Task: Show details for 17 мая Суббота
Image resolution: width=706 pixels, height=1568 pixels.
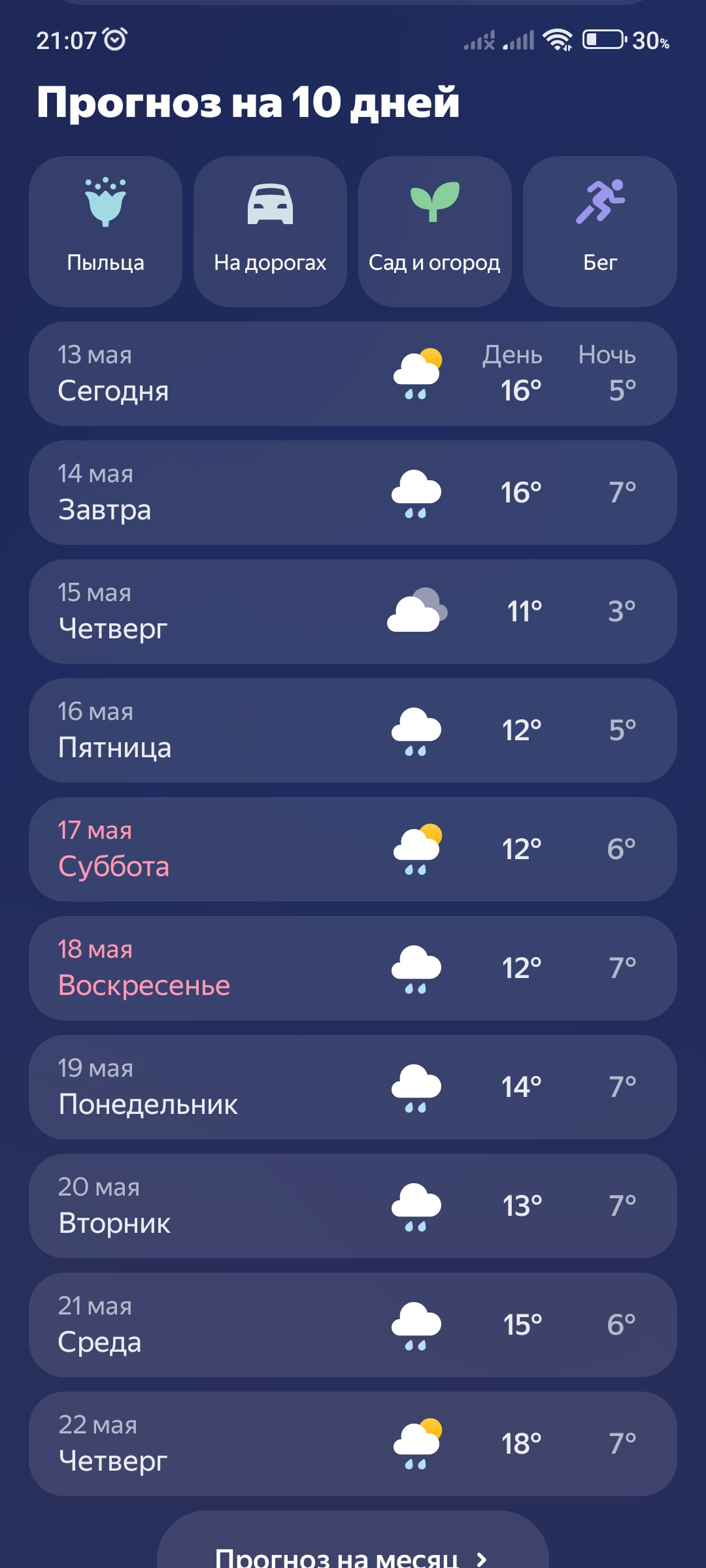Action: point(353,849)
